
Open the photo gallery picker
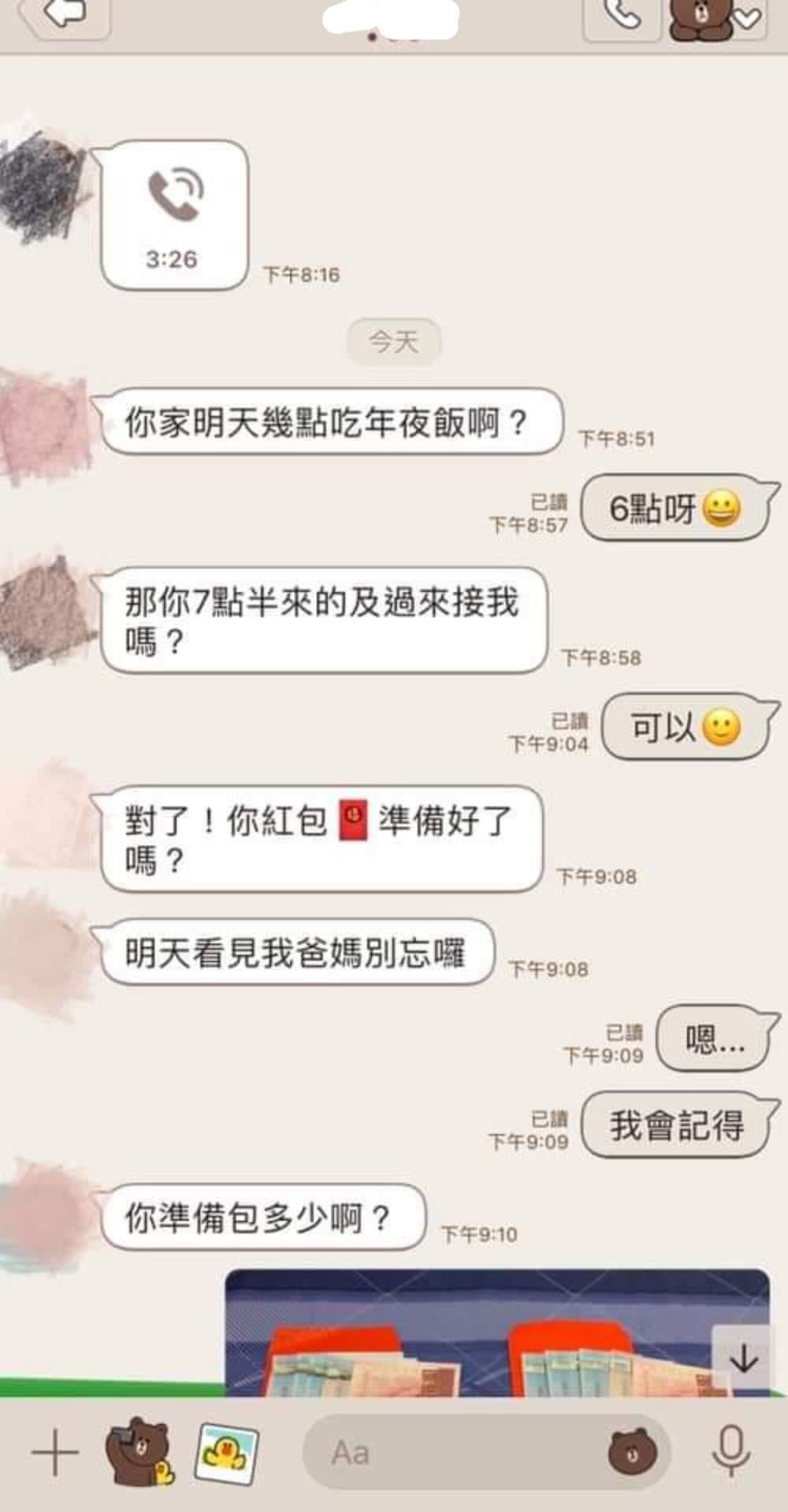pos(227,1453)
